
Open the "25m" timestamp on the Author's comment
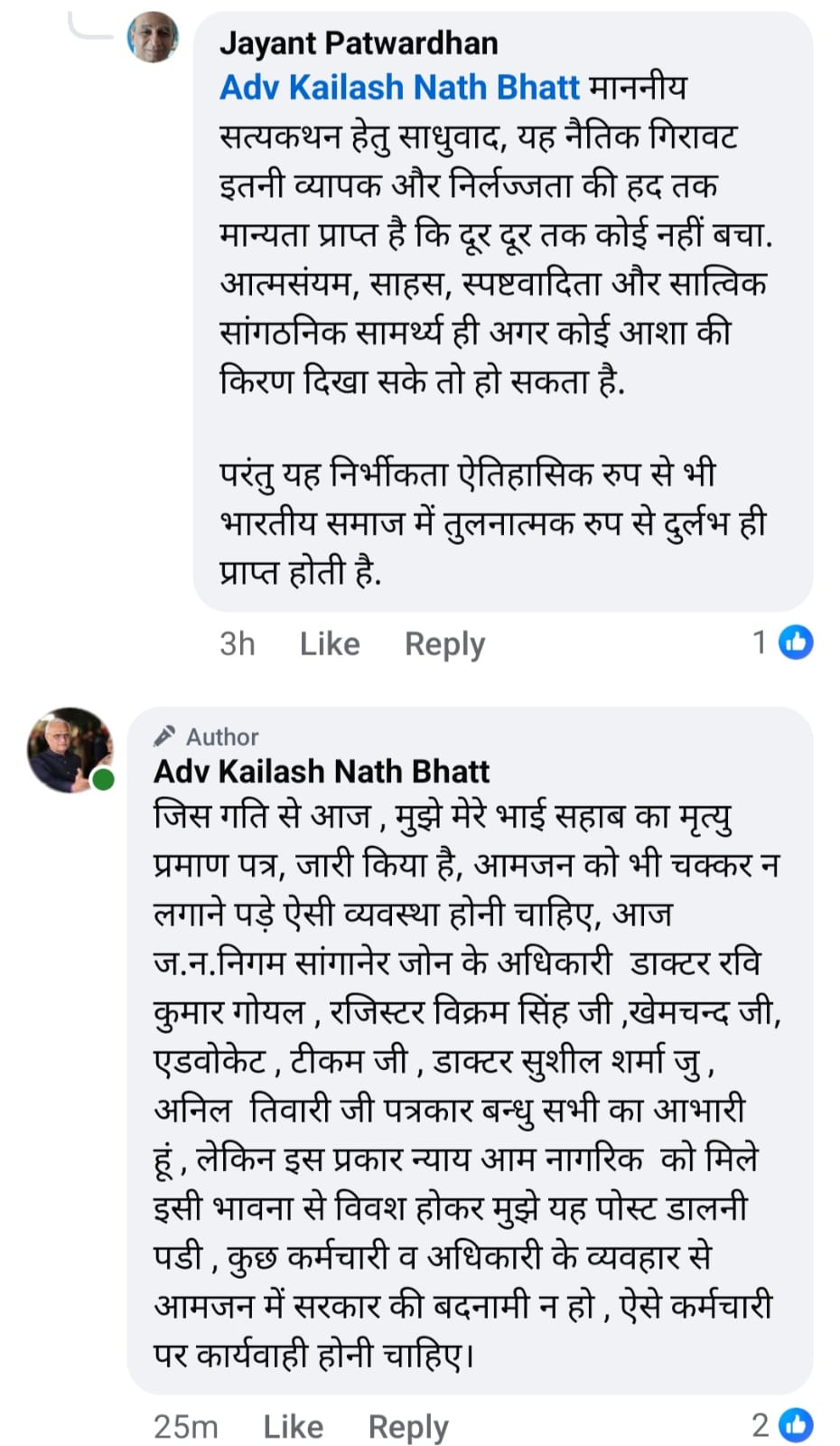click(x=187, y=1425)
